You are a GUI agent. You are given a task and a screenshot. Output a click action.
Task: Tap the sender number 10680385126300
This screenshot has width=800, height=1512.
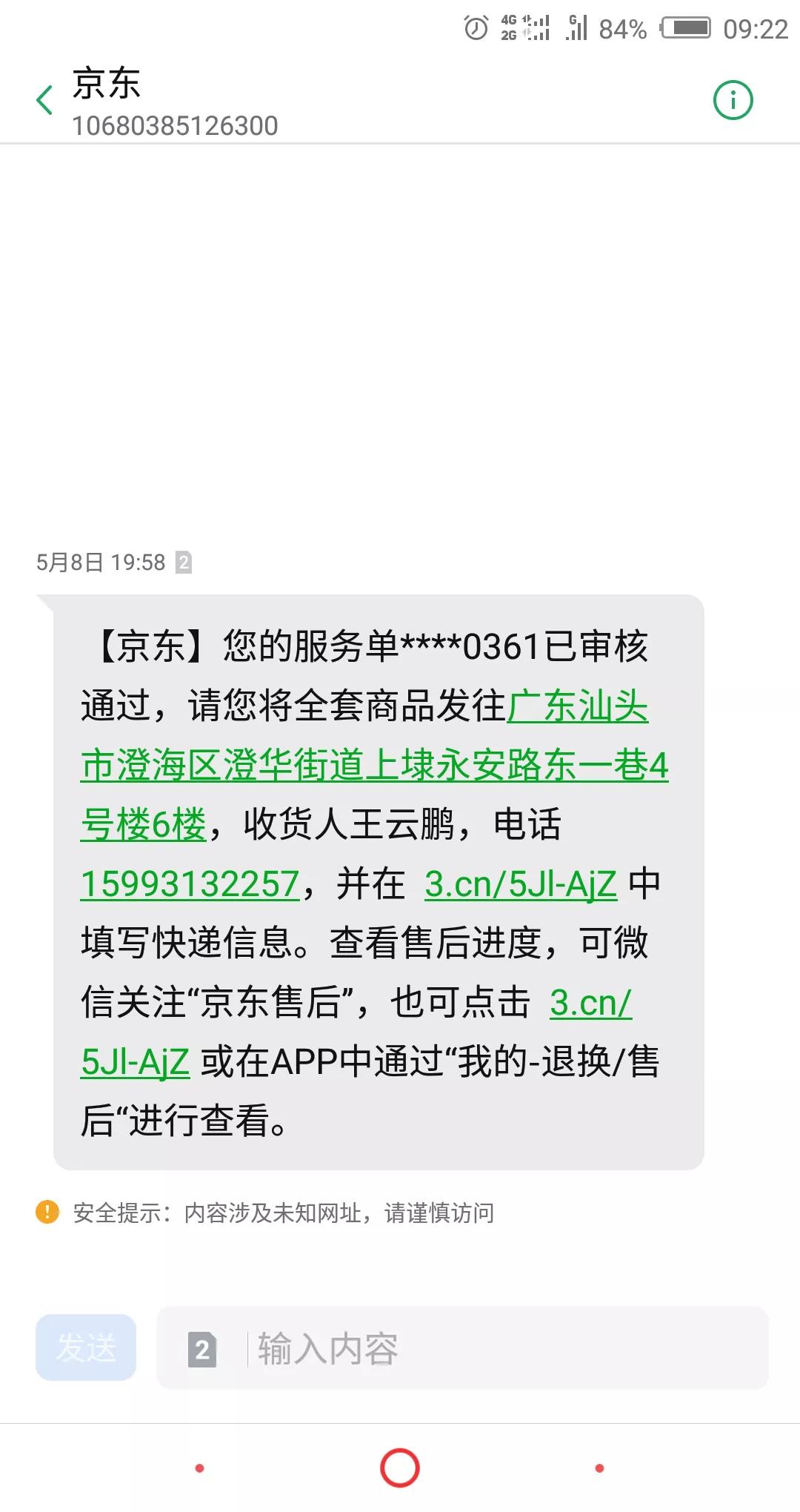[x=176, y=125]
